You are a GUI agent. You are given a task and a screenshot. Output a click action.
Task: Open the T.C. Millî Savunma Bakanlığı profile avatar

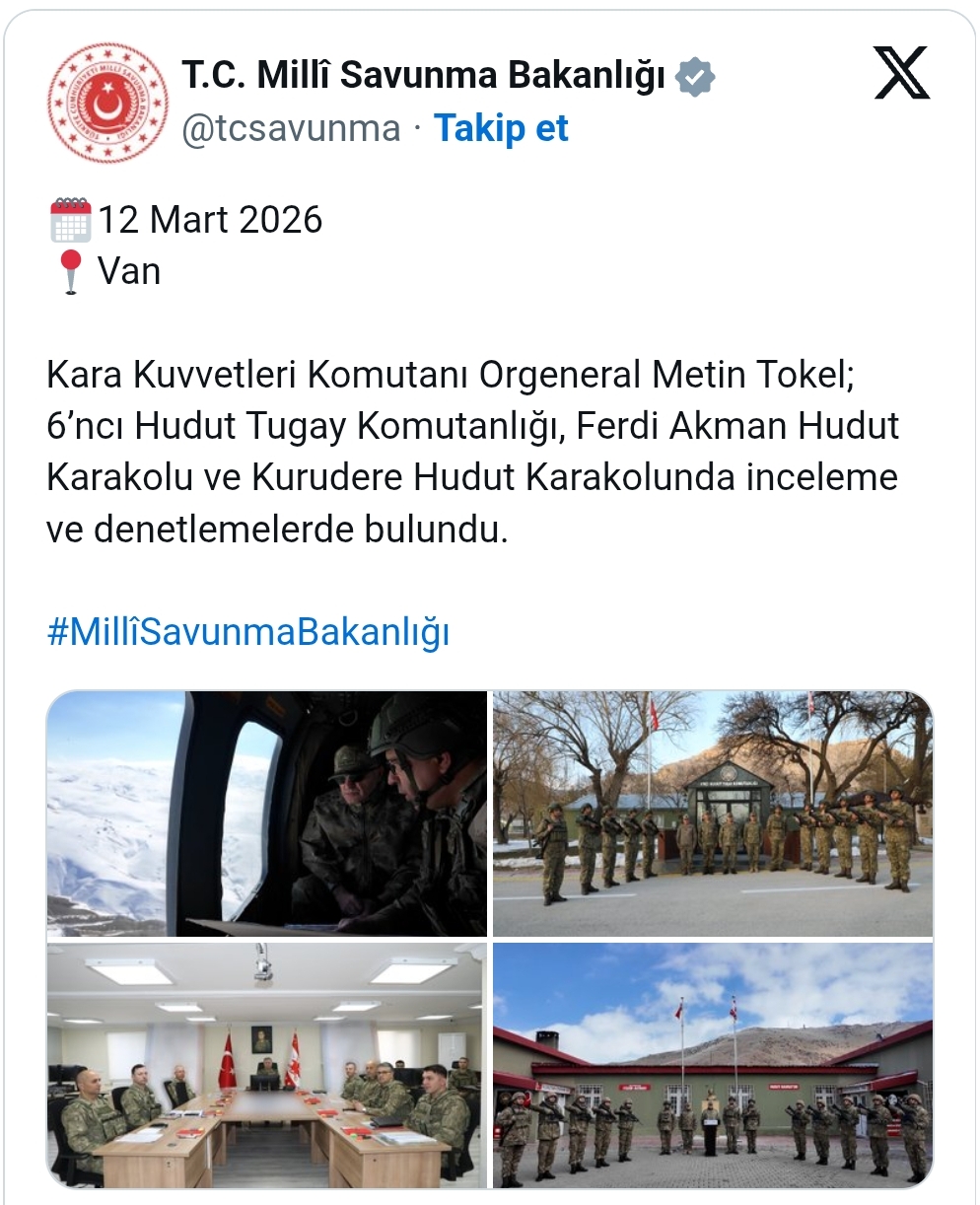pos(108,103)
